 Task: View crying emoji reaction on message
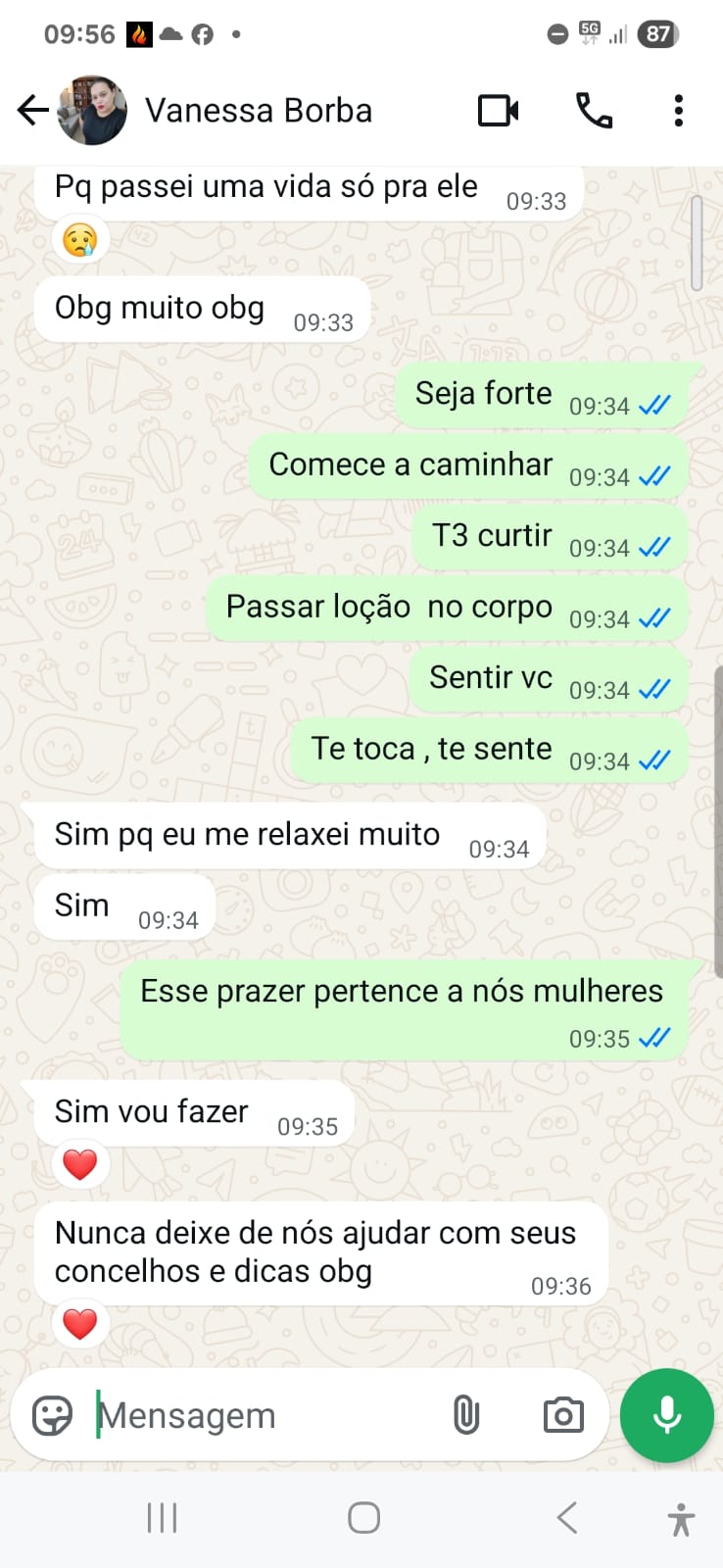pos(80,240)
